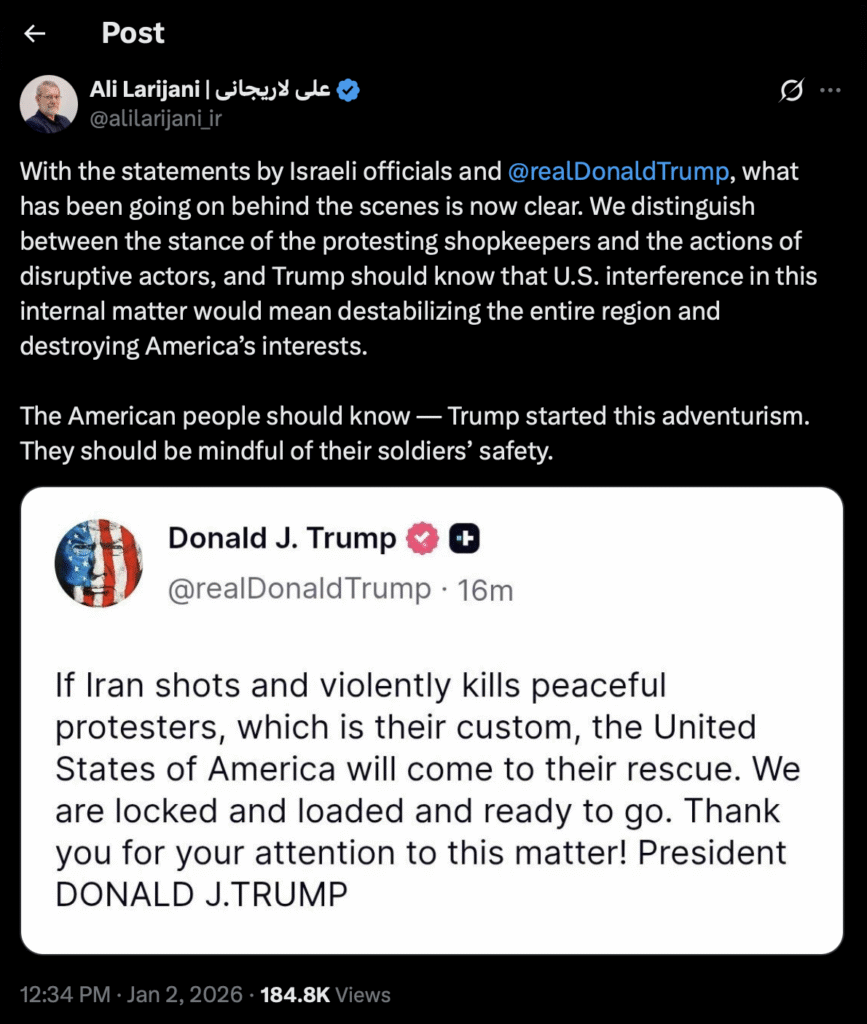Open the attached Donald J. Trump screenshot
Screen dimensions: 867x1024
(x=432, y=720)
